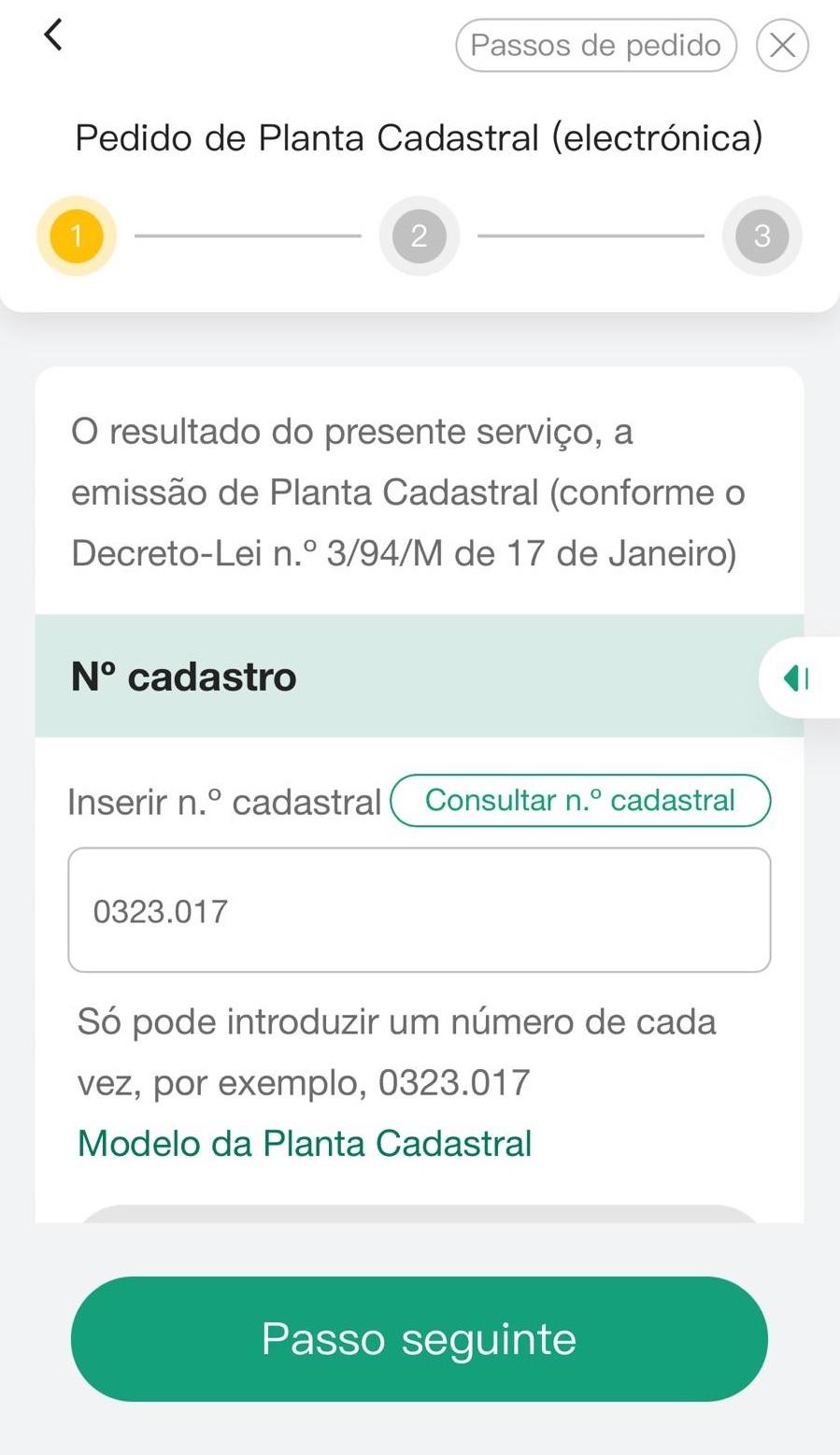Close the Planta Cadastral request form
Viewport: 840px width, 1455px height.
pyautogui.click(x=782, y=46)
